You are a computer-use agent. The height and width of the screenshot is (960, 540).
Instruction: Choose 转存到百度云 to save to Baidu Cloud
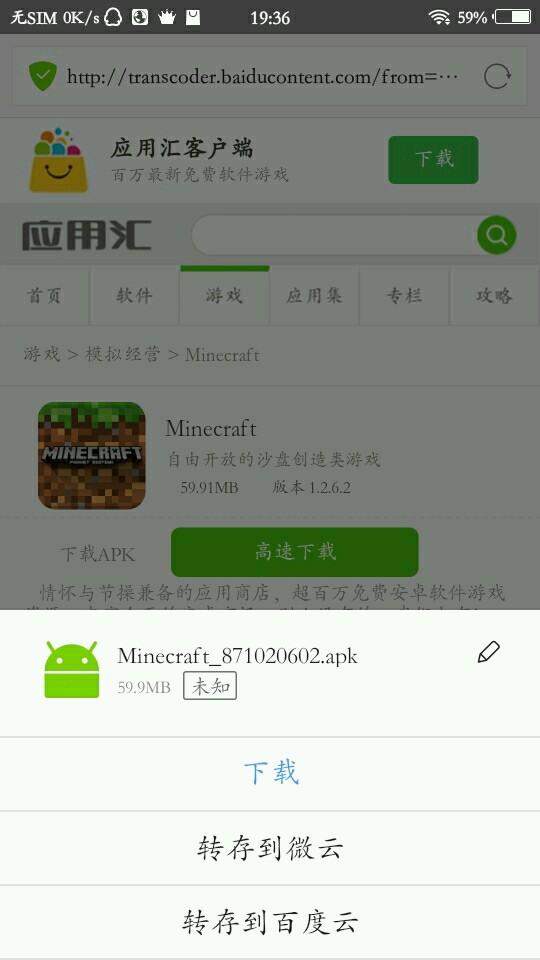[x=270, y=922]
